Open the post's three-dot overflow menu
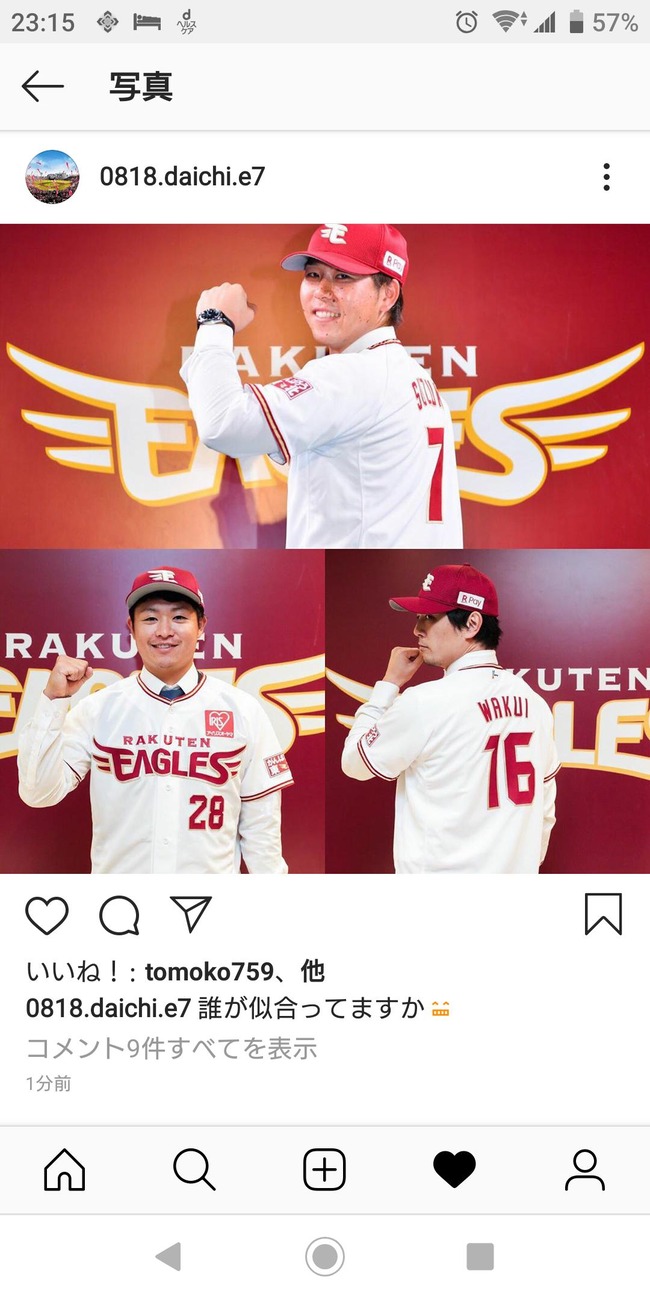The image size is (650, 1300). 606,177
